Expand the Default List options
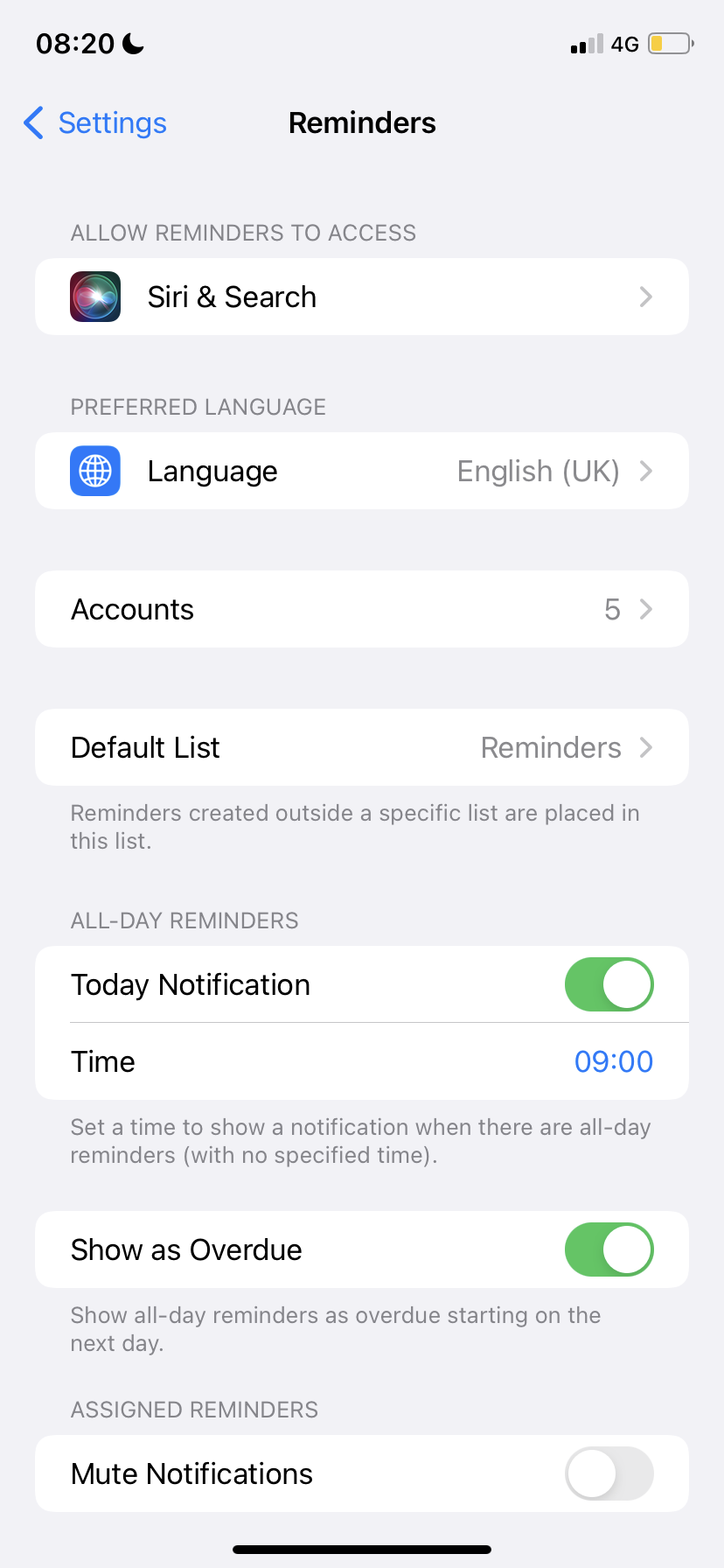 (x=361, y=747)
